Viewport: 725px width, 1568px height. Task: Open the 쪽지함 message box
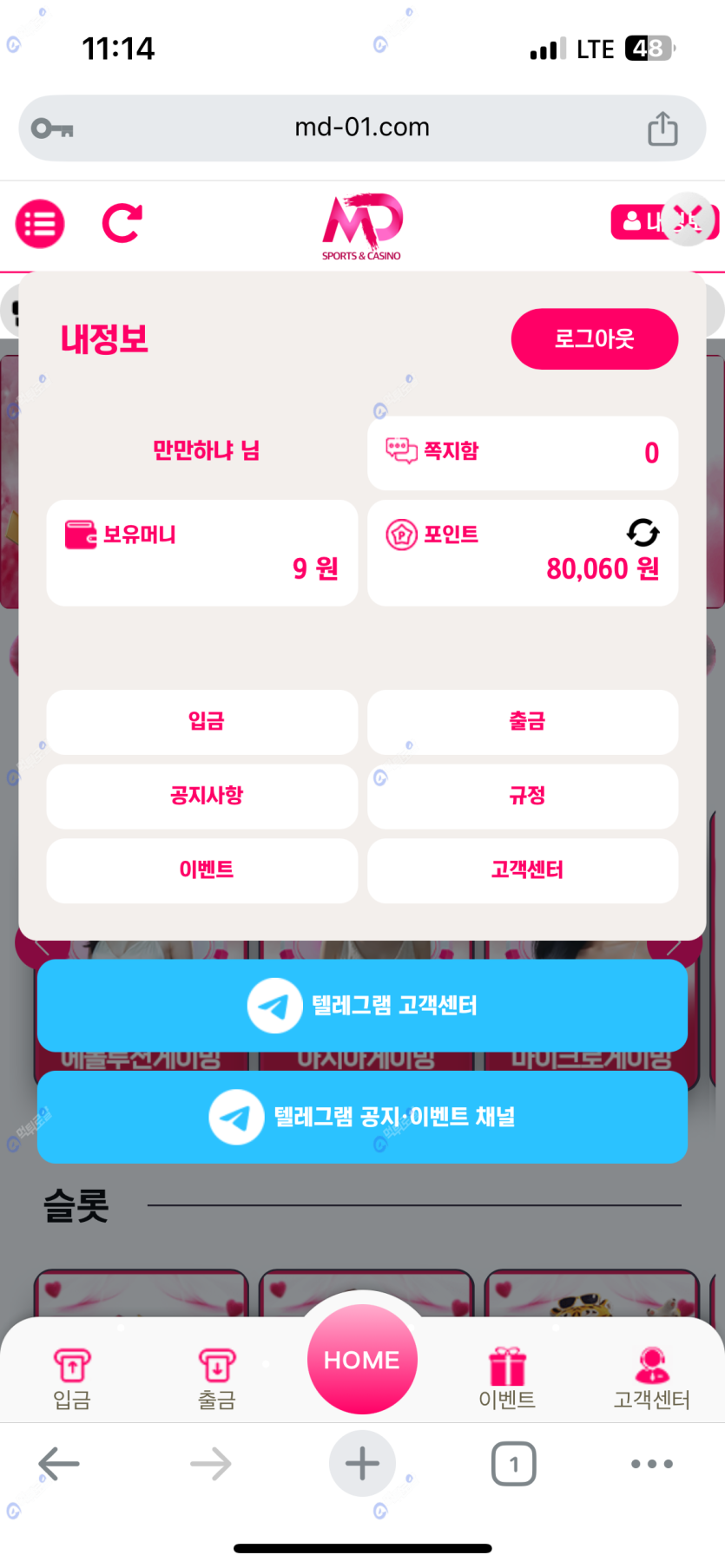coord(522,452)
